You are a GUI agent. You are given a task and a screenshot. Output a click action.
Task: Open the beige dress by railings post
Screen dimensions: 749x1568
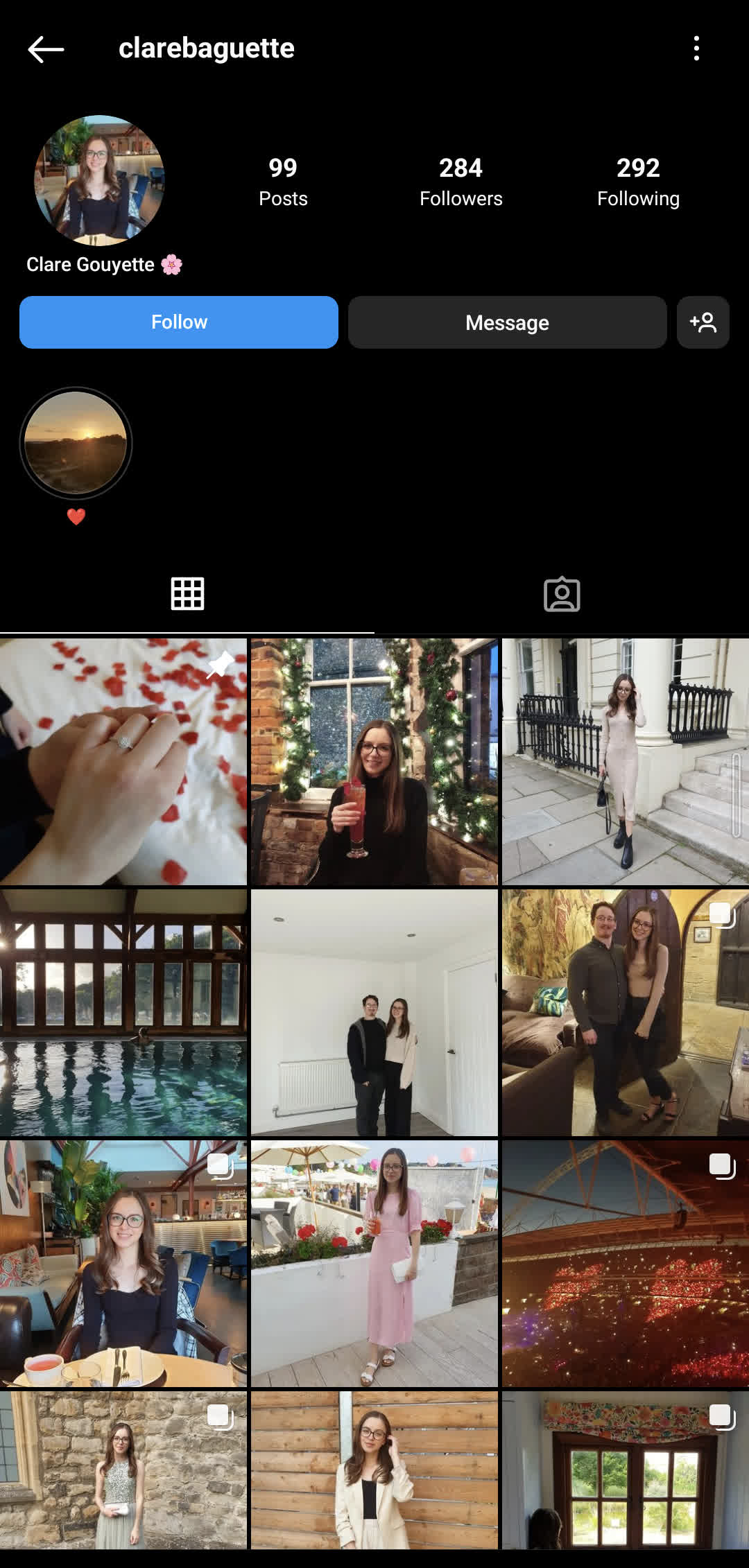626,761
